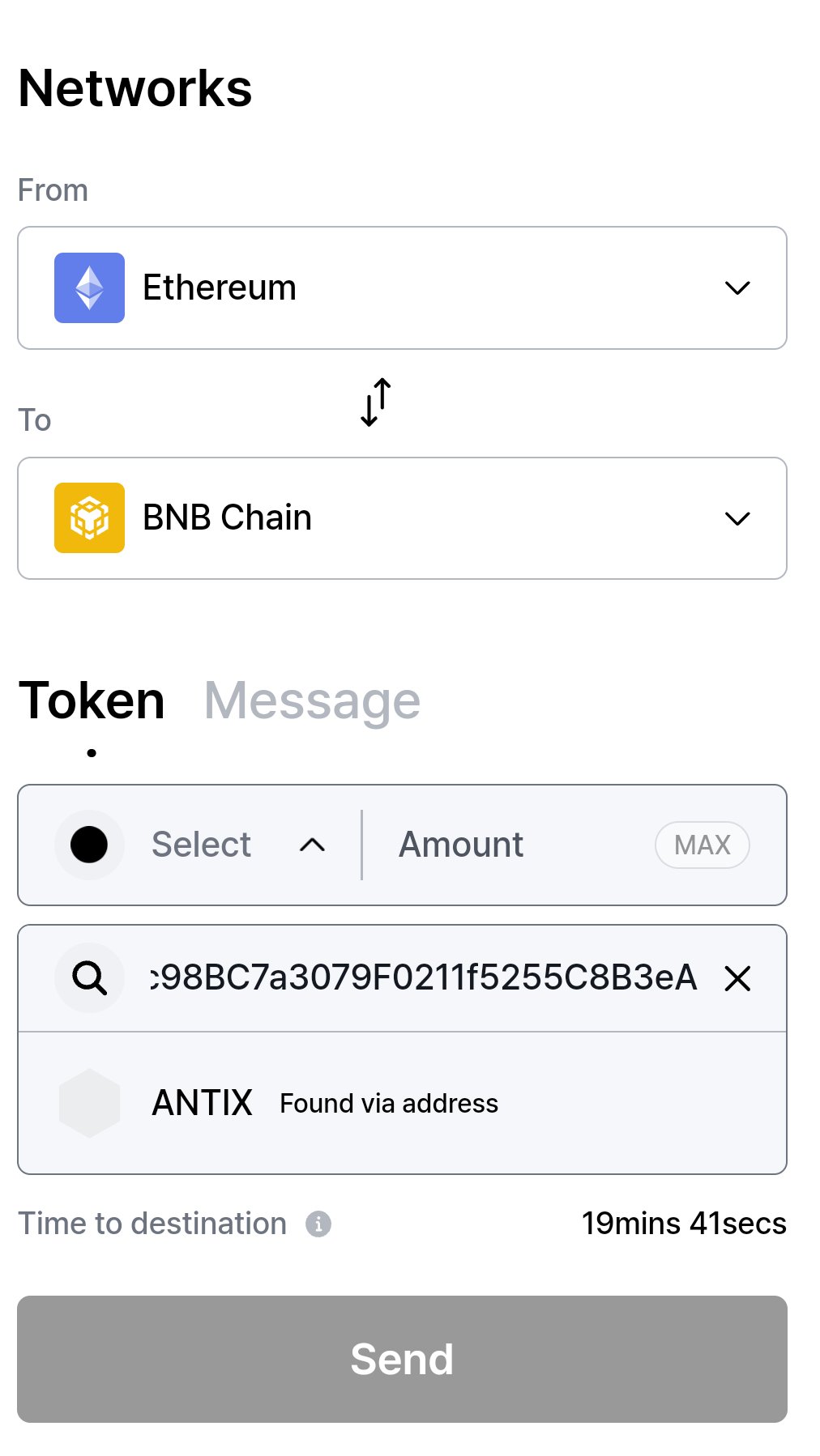The height and width of the screenshot is (1456, 820).
Task: Tap the Send button
Action: point(402,1359)
